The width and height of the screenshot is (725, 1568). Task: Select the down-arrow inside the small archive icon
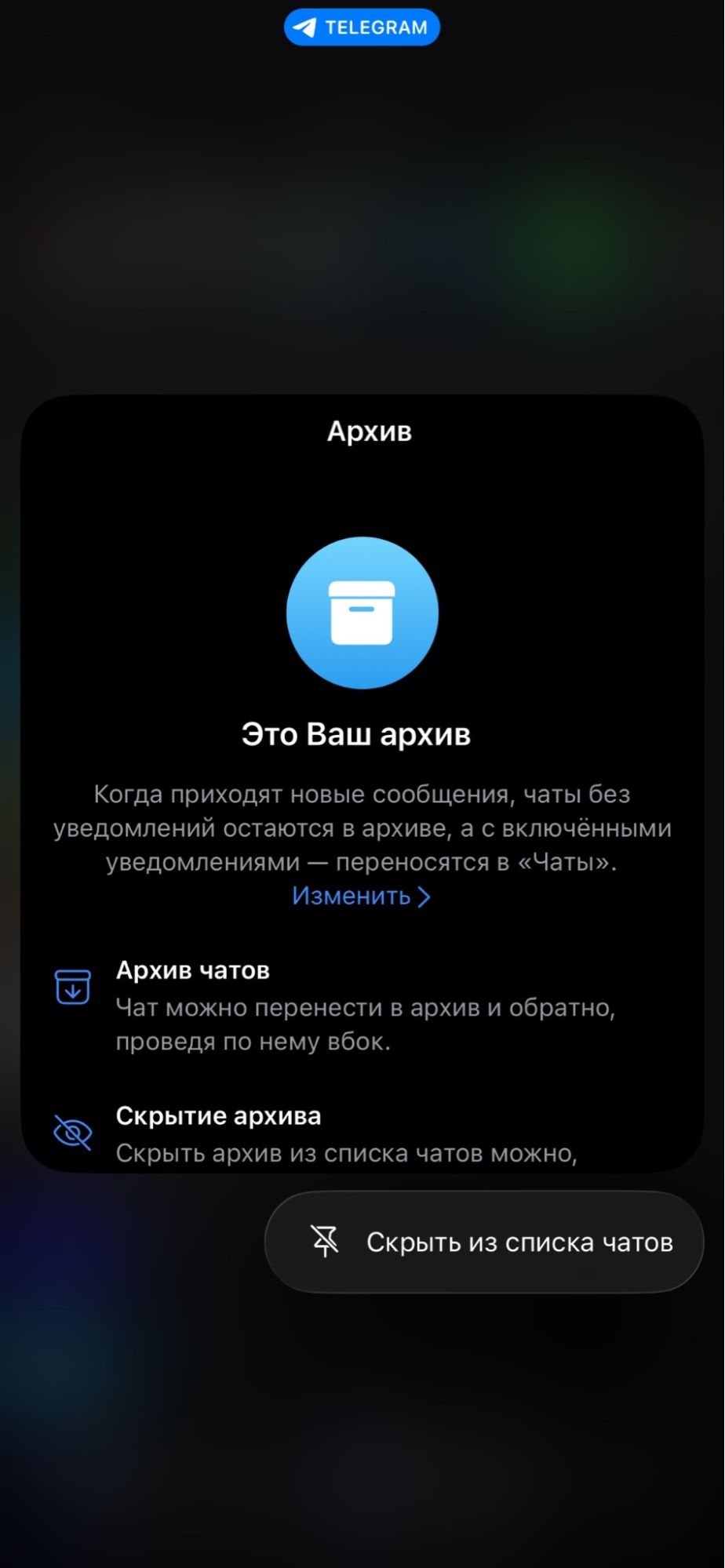[x=72, y=990]
